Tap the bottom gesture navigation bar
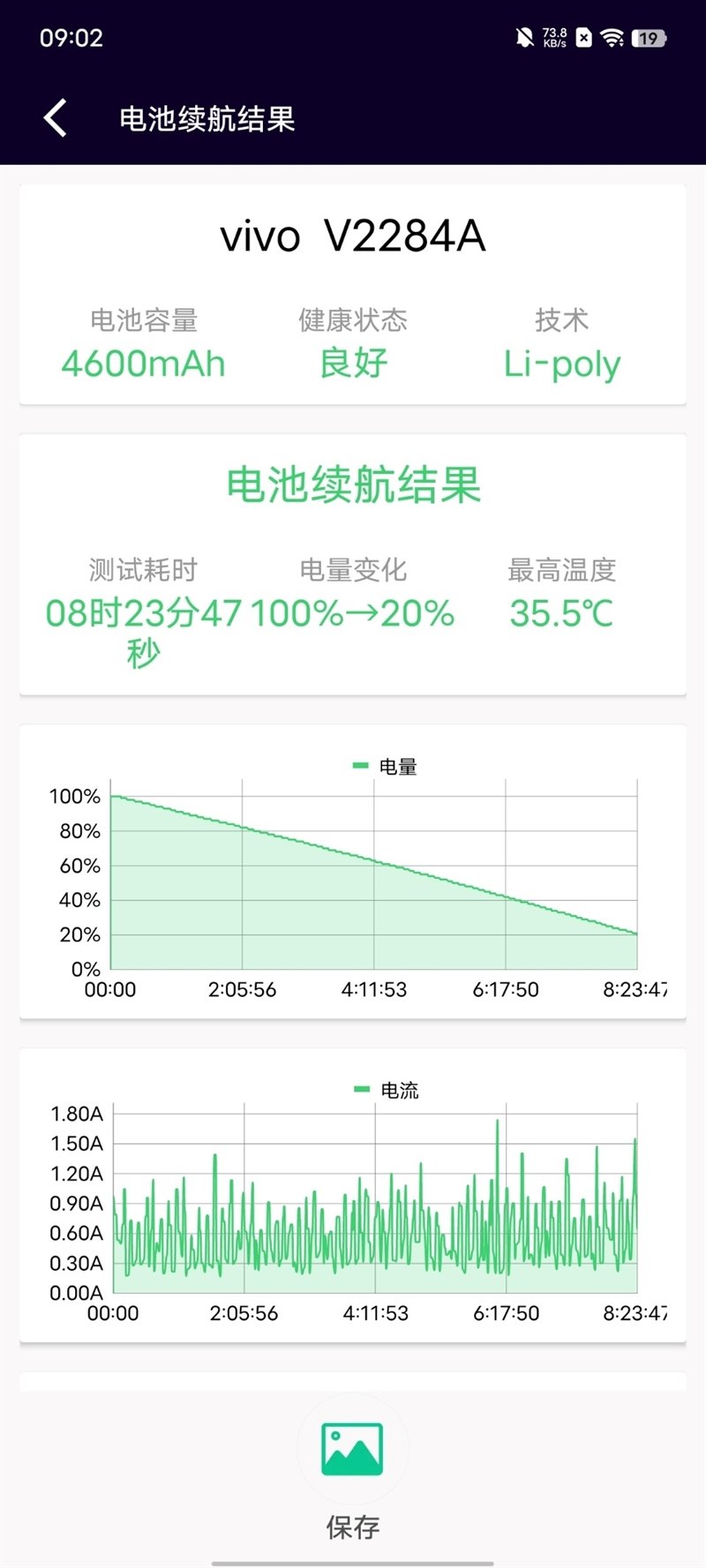706x1568 pixels. click(x=352, y=1560)
